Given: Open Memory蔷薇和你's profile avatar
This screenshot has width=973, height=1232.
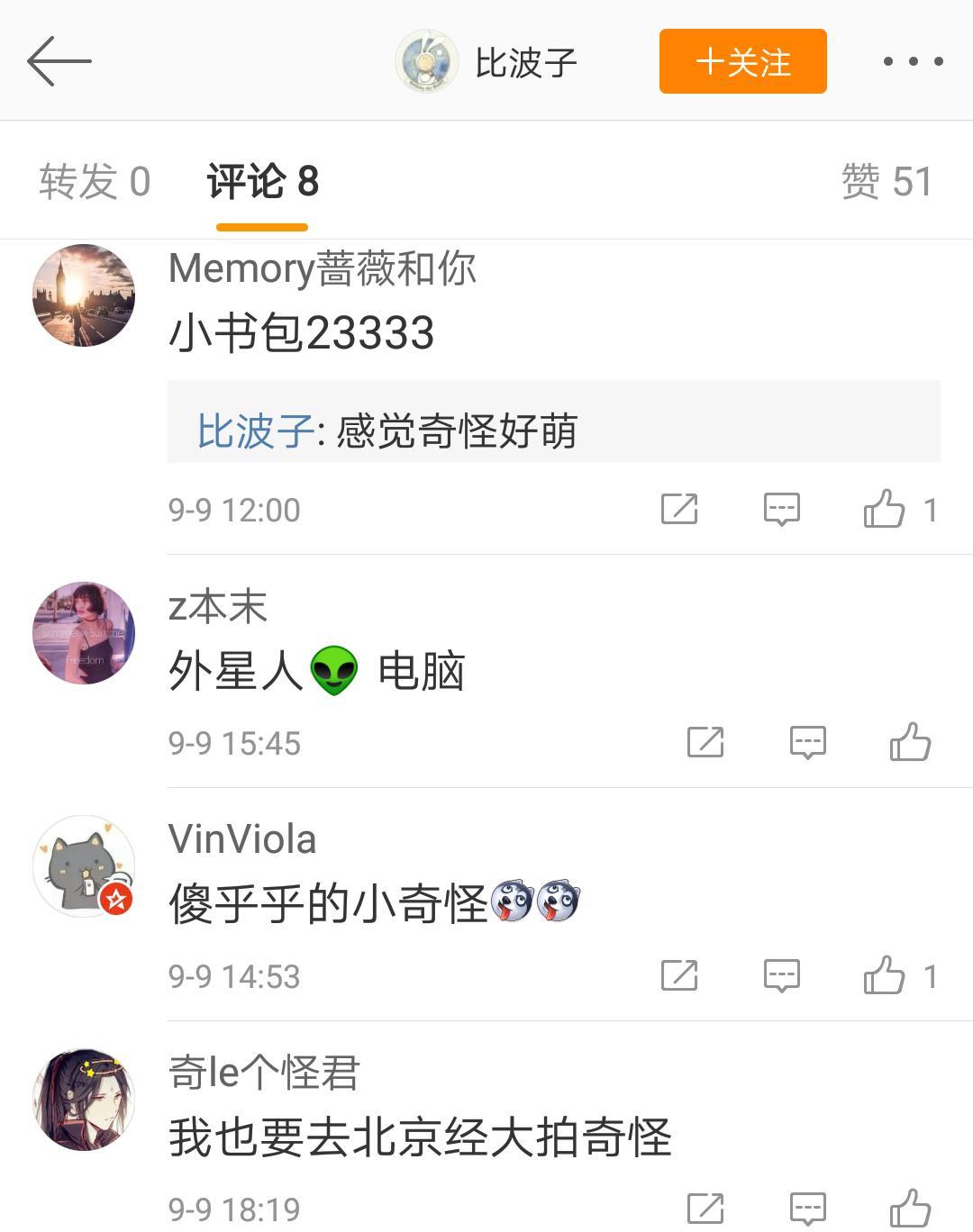Looking at the screenshot, I should (x=84, y=295).
